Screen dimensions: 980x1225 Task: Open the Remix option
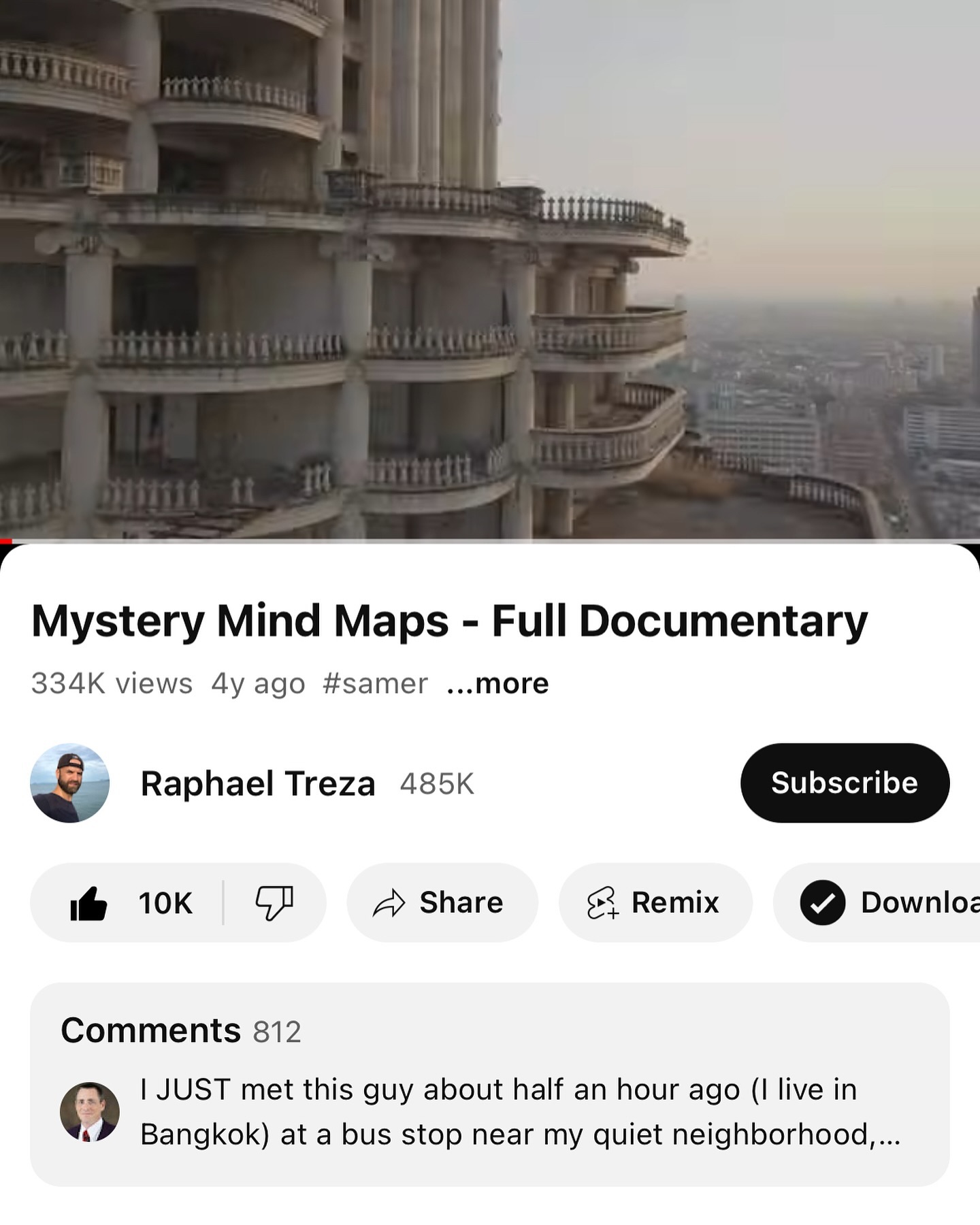tap(655, 903)
